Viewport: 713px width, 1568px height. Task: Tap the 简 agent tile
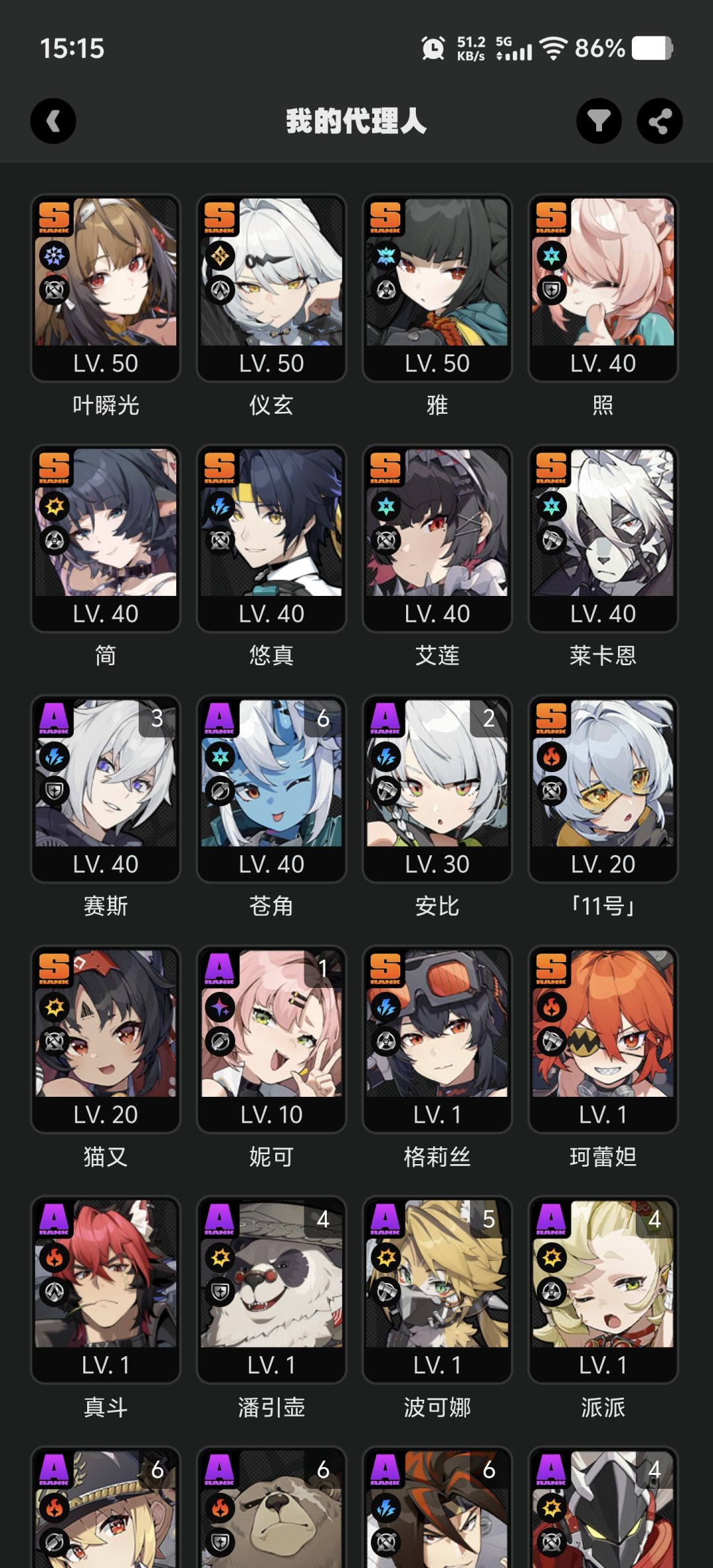tap(106, 539)
